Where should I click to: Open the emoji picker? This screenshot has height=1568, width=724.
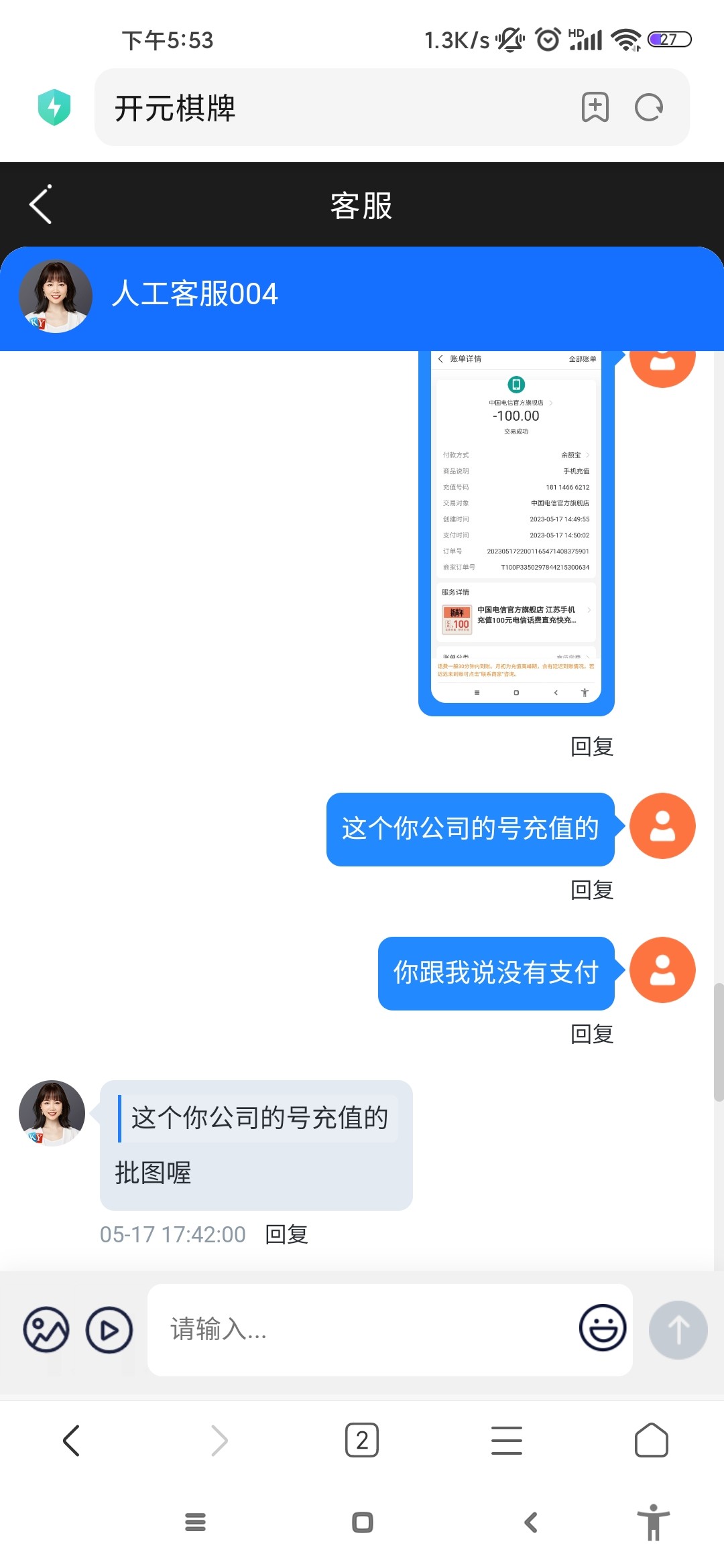(x=603, y=1327)
